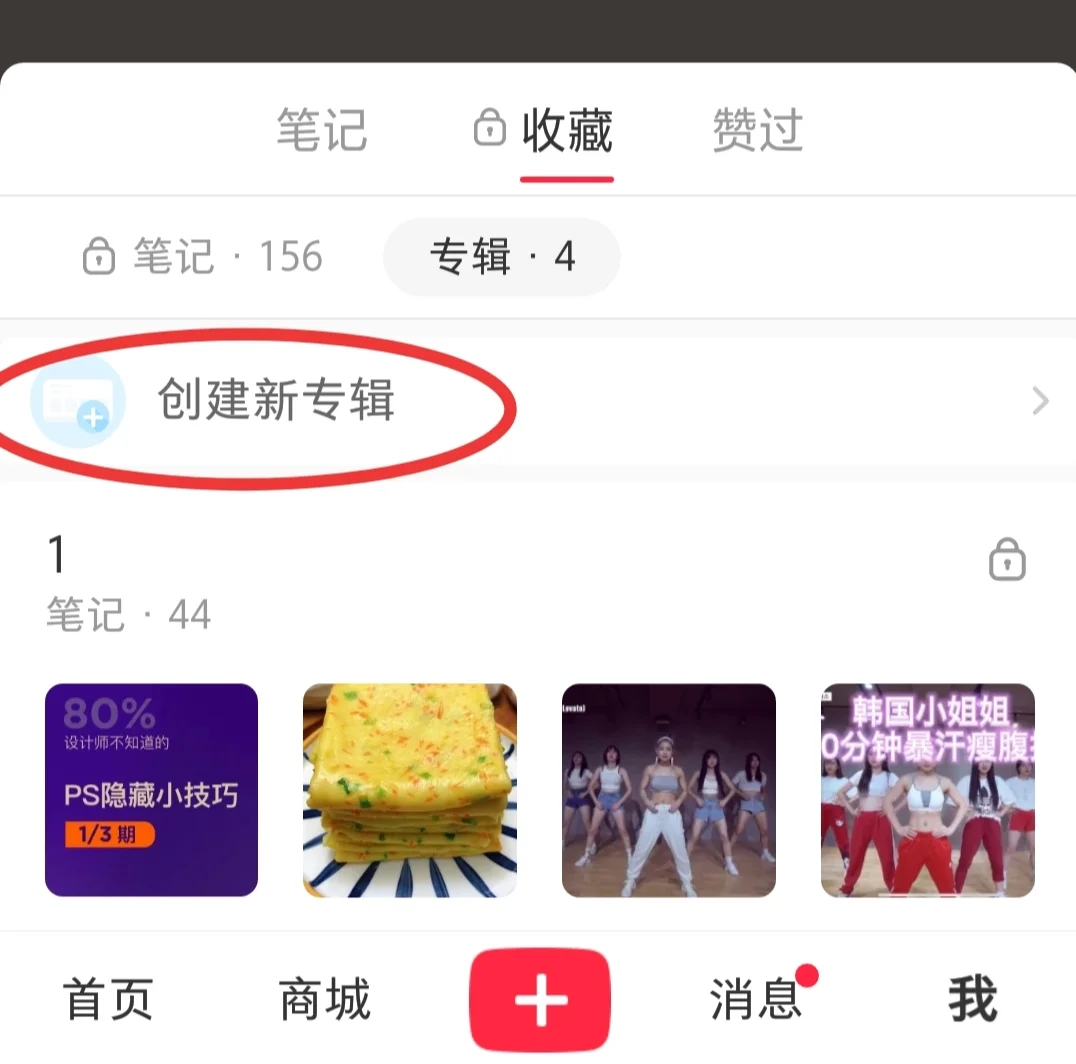Open the PS隐藏小技巧 note thumbnail

tap(151, 790)
